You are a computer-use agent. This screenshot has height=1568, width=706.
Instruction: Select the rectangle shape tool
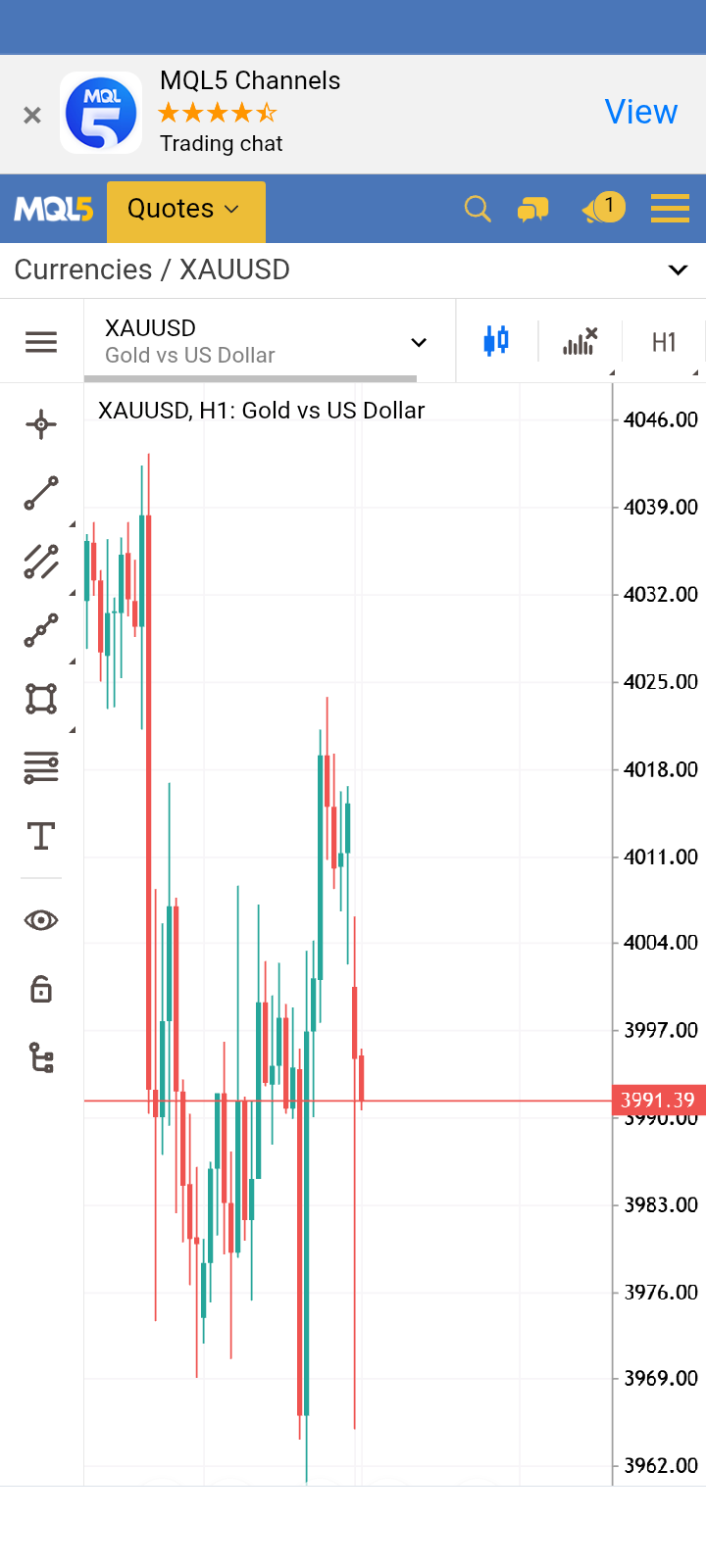point(41,699)
